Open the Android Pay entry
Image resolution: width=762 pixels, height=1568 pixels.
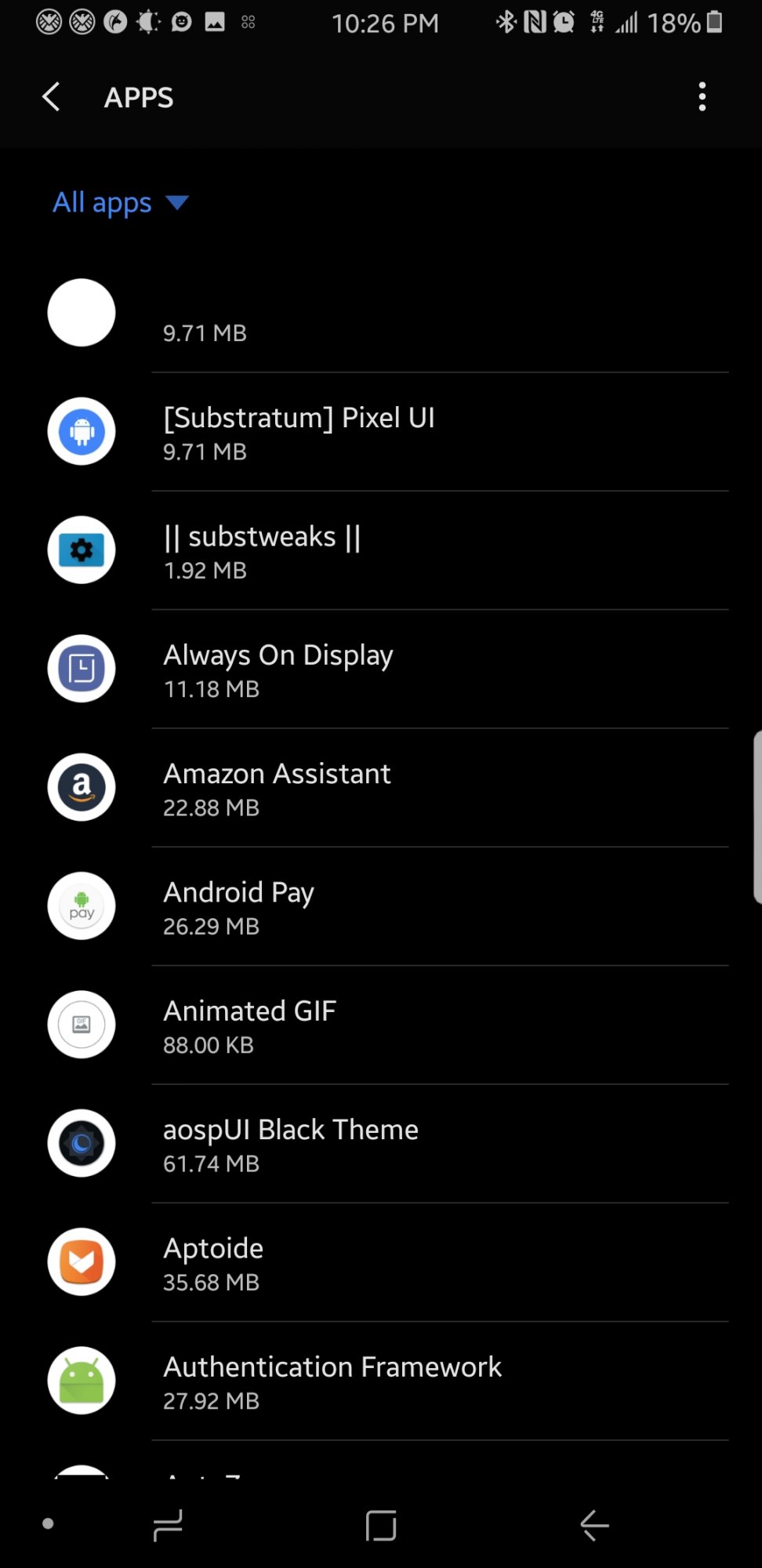(x=381, y=906)
